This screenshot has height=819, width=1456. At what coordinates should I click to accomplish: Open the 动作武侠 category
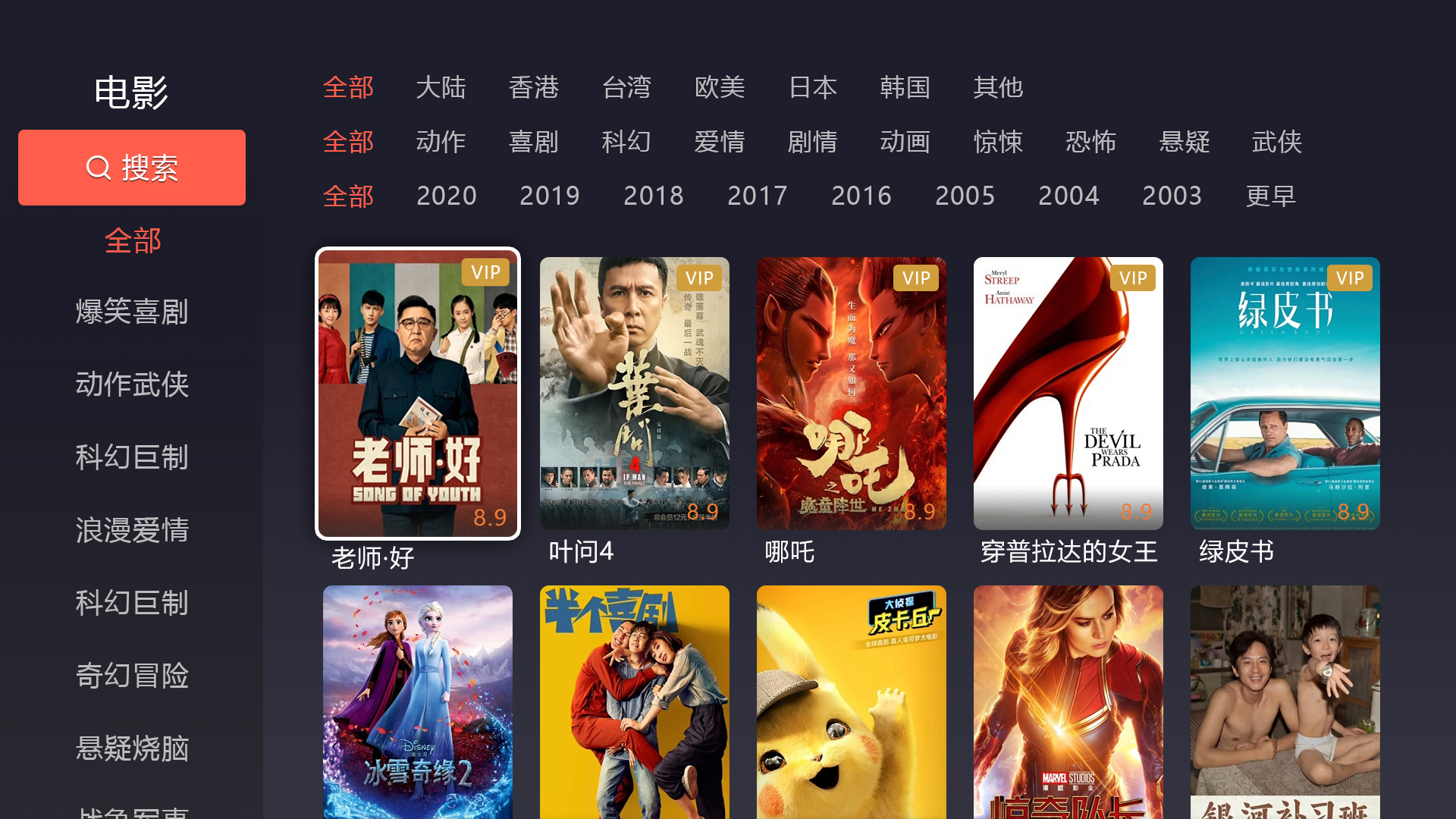(x=132, y=384)
